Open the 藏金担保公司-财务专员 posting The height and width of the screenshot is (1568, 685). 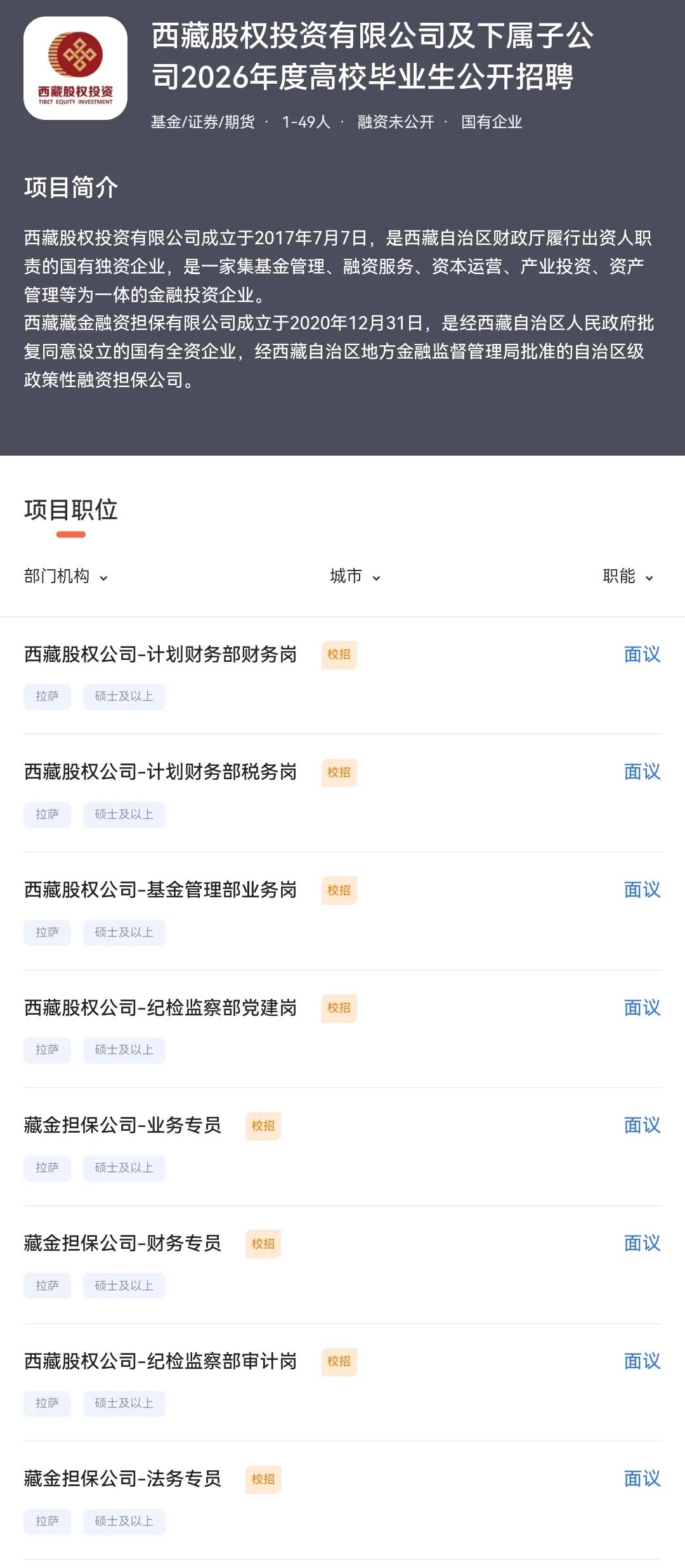pos(122,1244)
